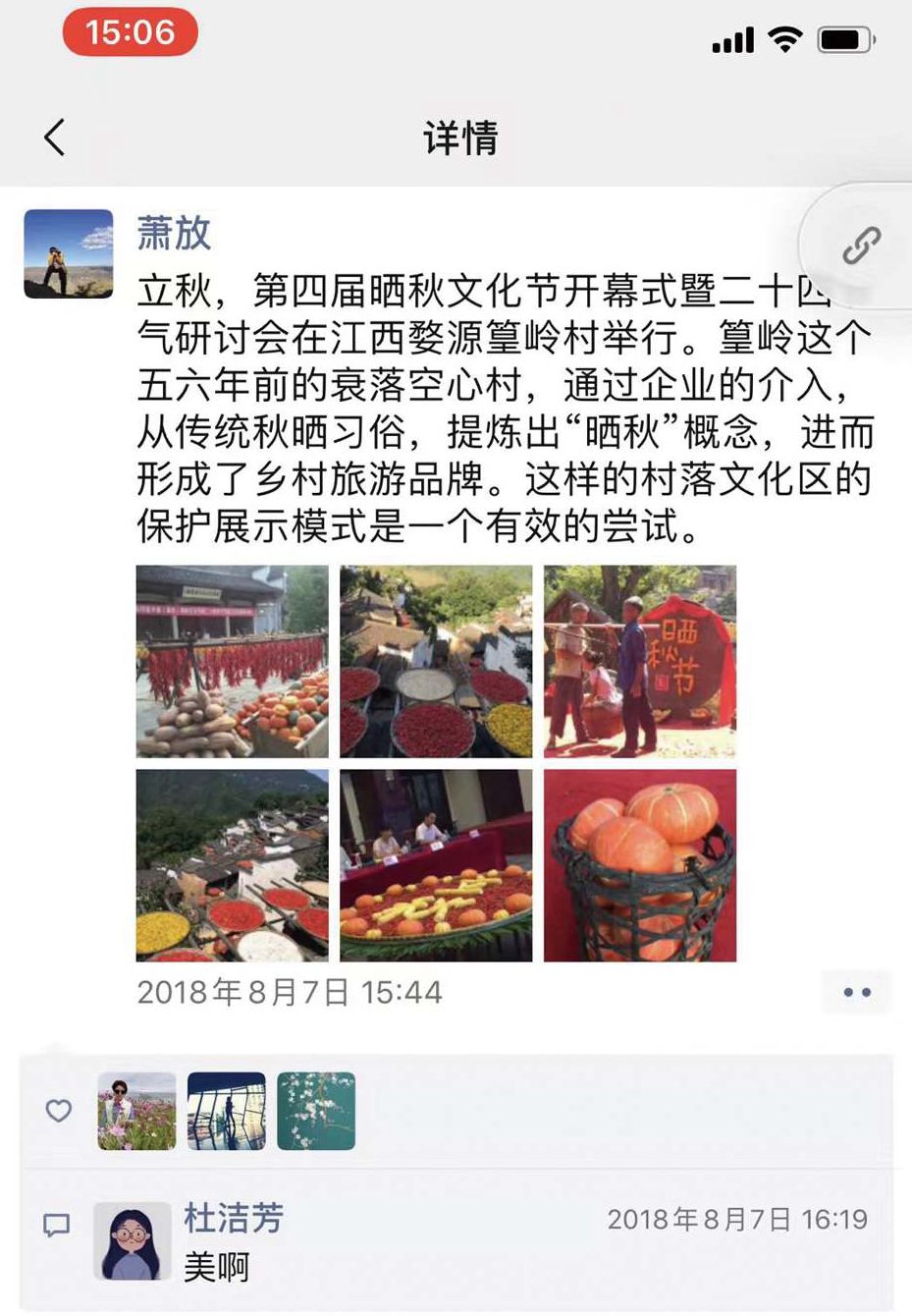The width and height of the screenshot is (912, 1316).
Task: Open 萧放's profile avatar
Action: (x=68, y=253)
